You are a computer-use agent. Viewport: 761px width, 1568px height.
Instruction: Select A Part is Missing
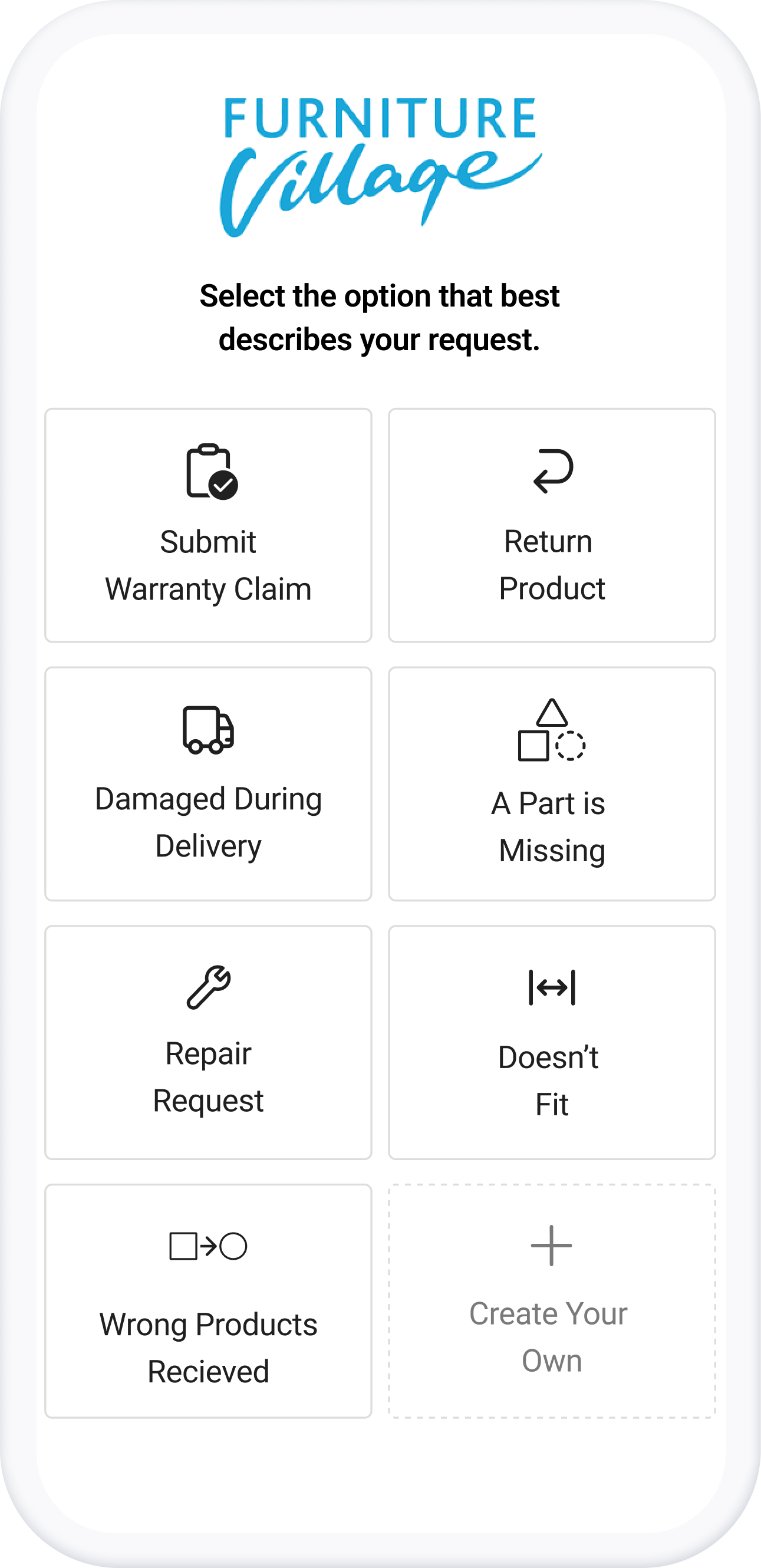point(552,784)
